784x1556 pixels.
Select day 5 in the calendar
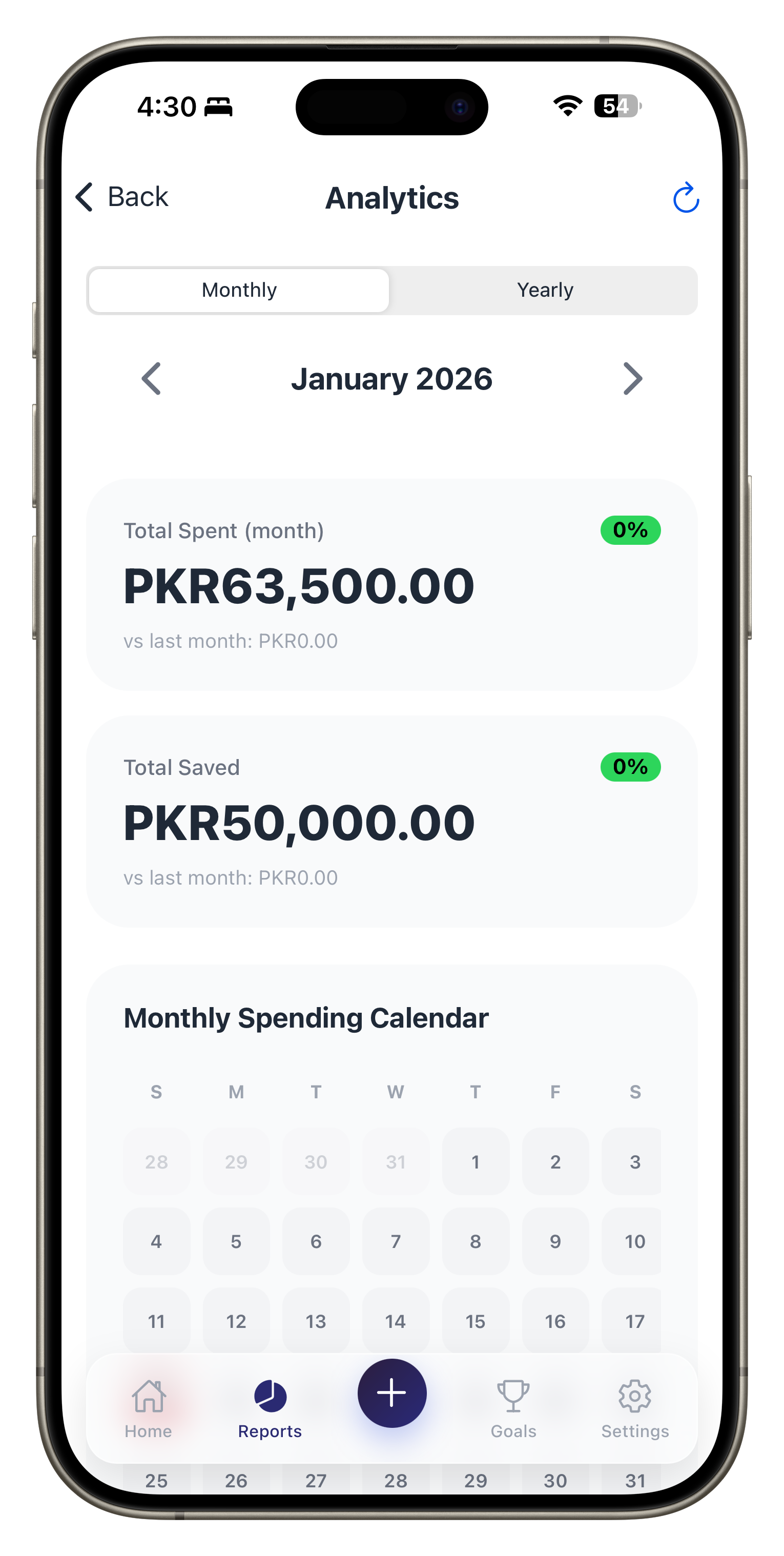click(x=236, y=1241)
